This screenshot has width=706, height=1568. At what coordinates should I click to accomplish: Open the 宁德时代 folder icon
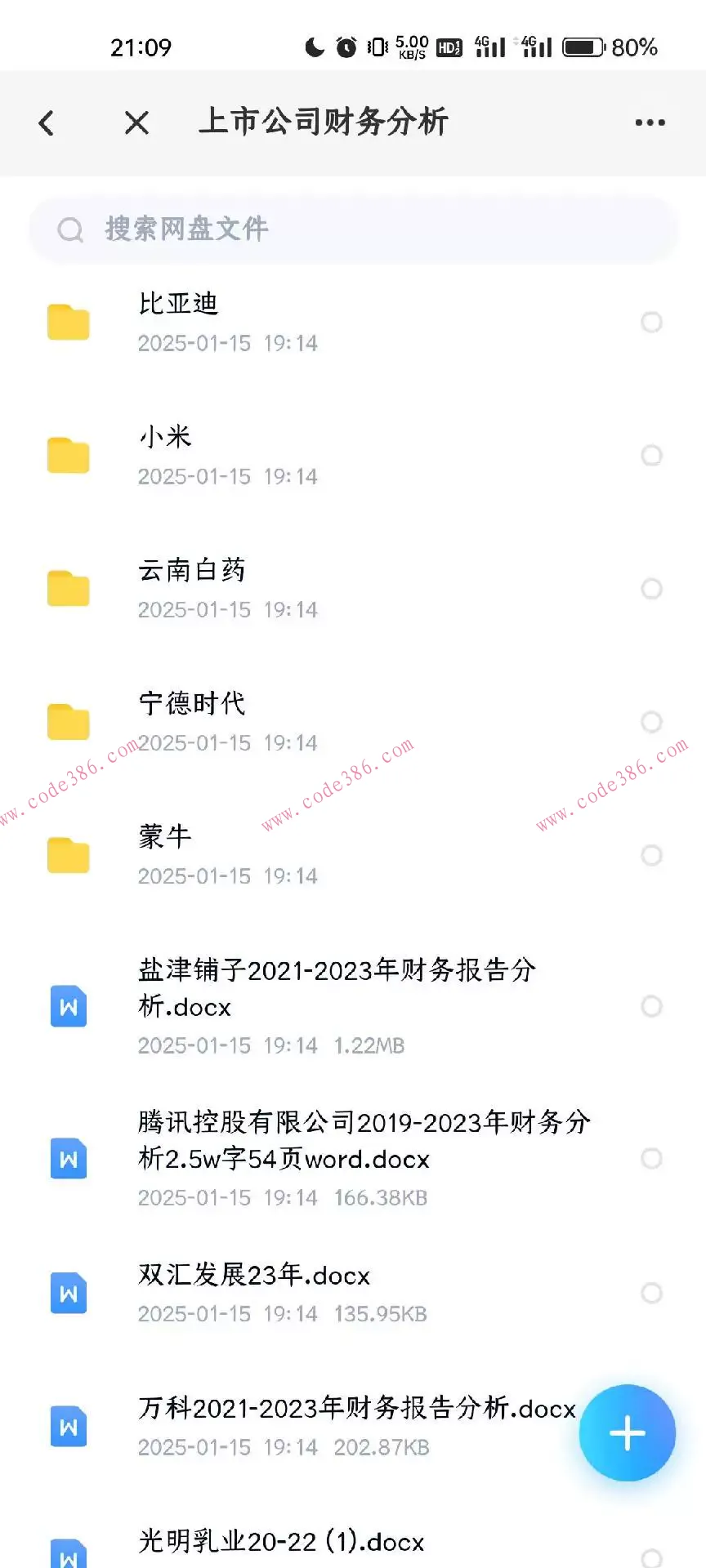[68, 720]
